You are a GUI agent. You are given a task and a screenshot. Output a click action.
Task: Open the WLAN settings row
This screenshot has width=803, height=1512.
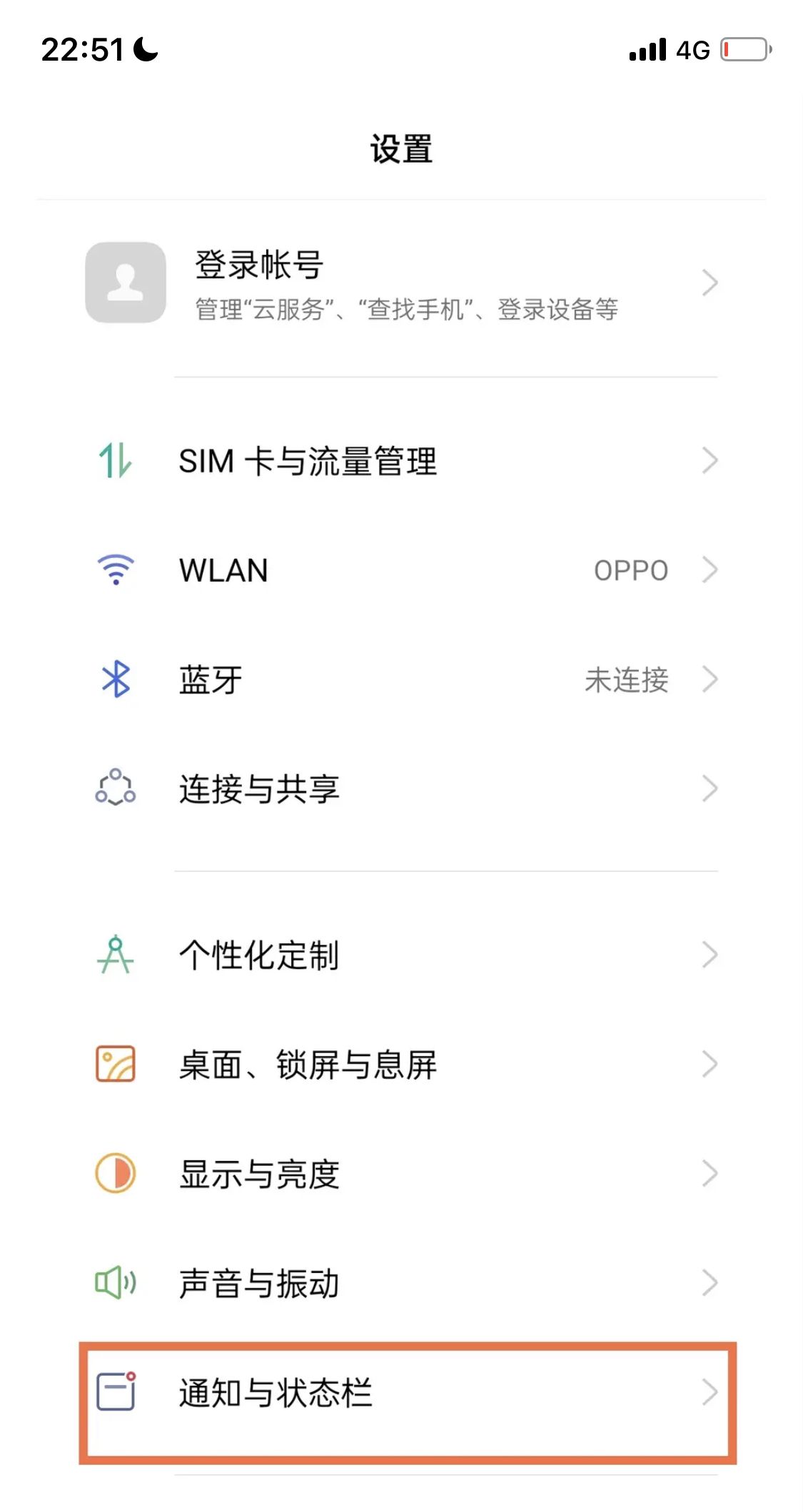(x=401, y=570)
